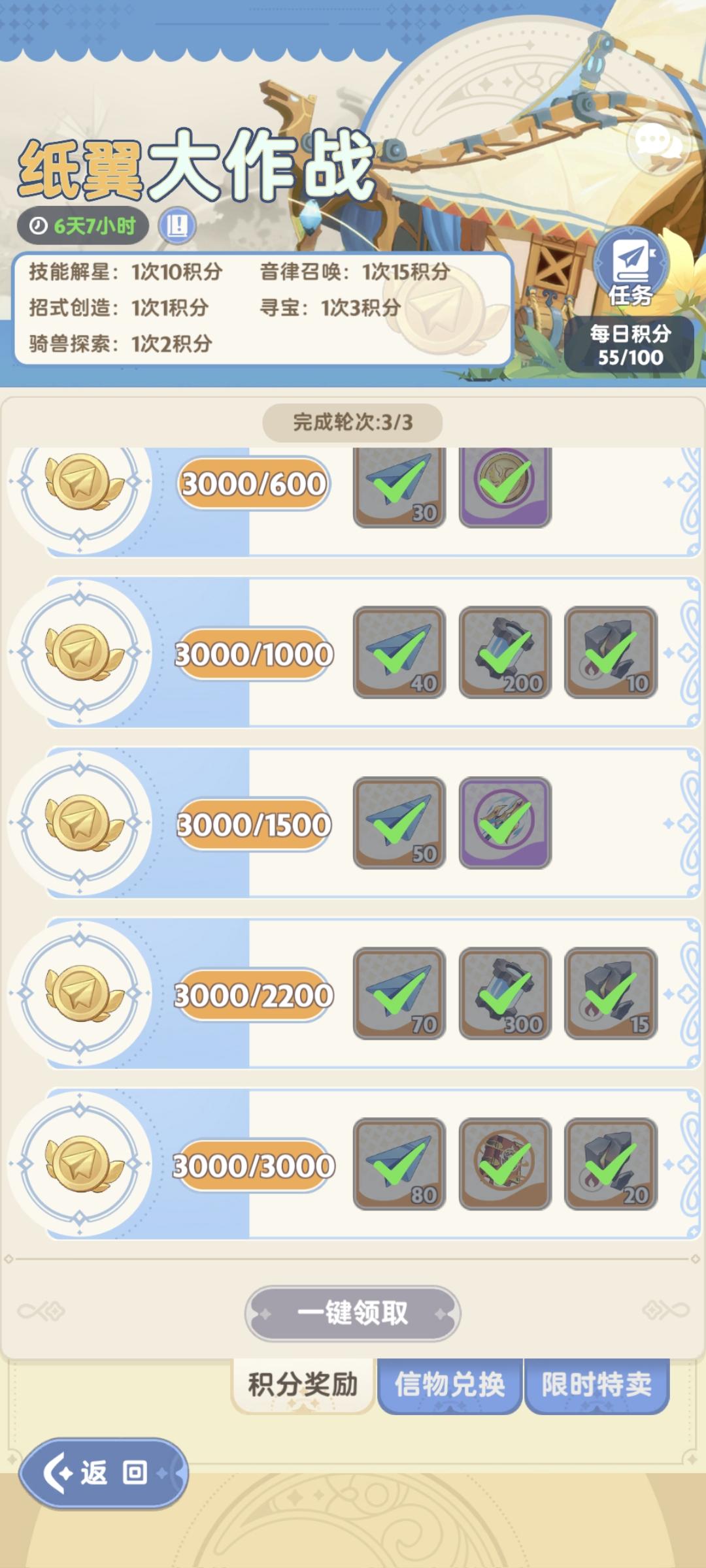This screenshot has height=1568, width=706.
Task: Expand the 完成轮次 3/3 rounds banner
Action: pyautogui.click(x=353, y=423)
